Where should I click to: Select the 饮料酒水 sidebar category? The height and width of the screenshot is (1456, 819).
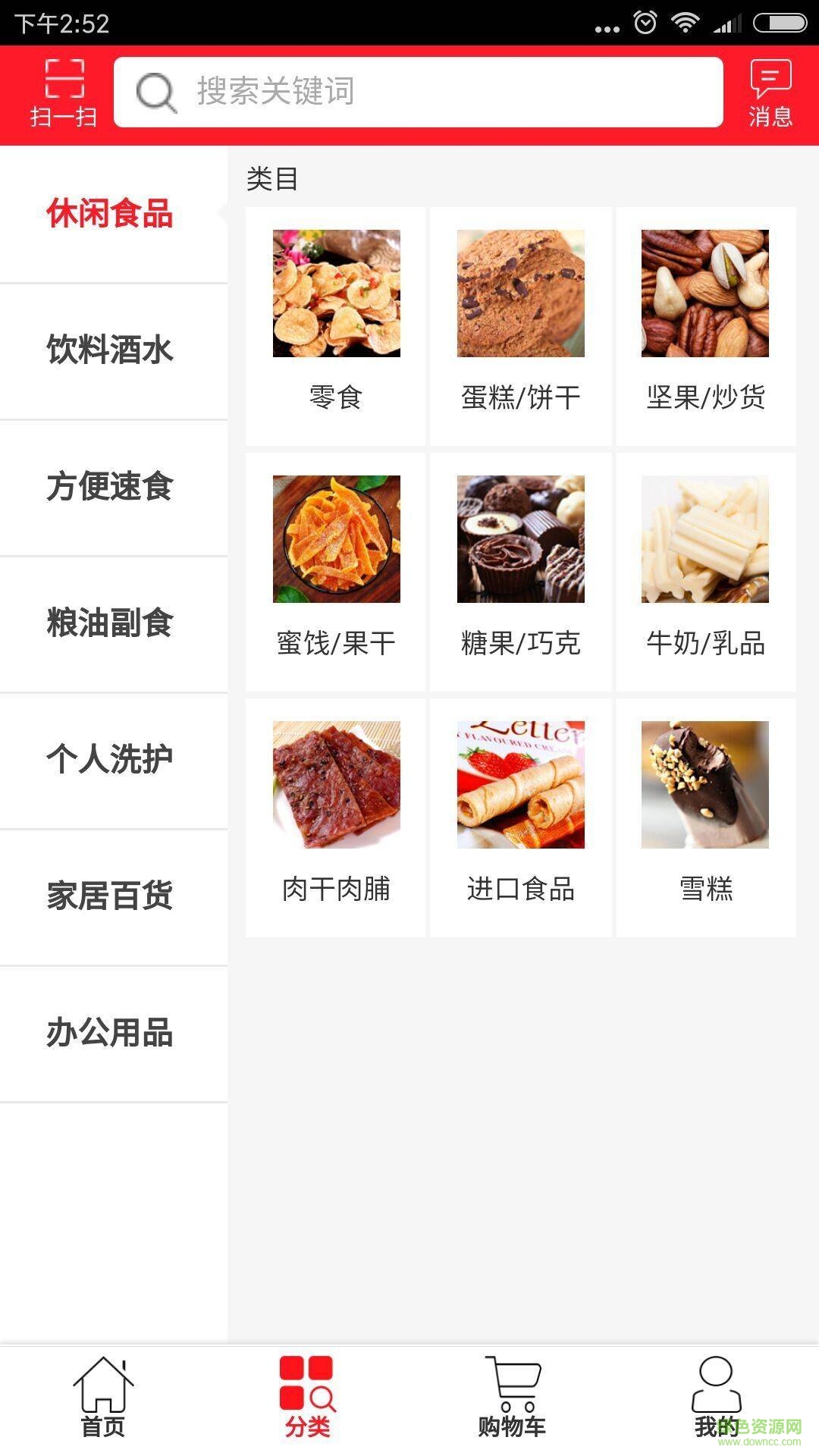(x=111, y=351)
